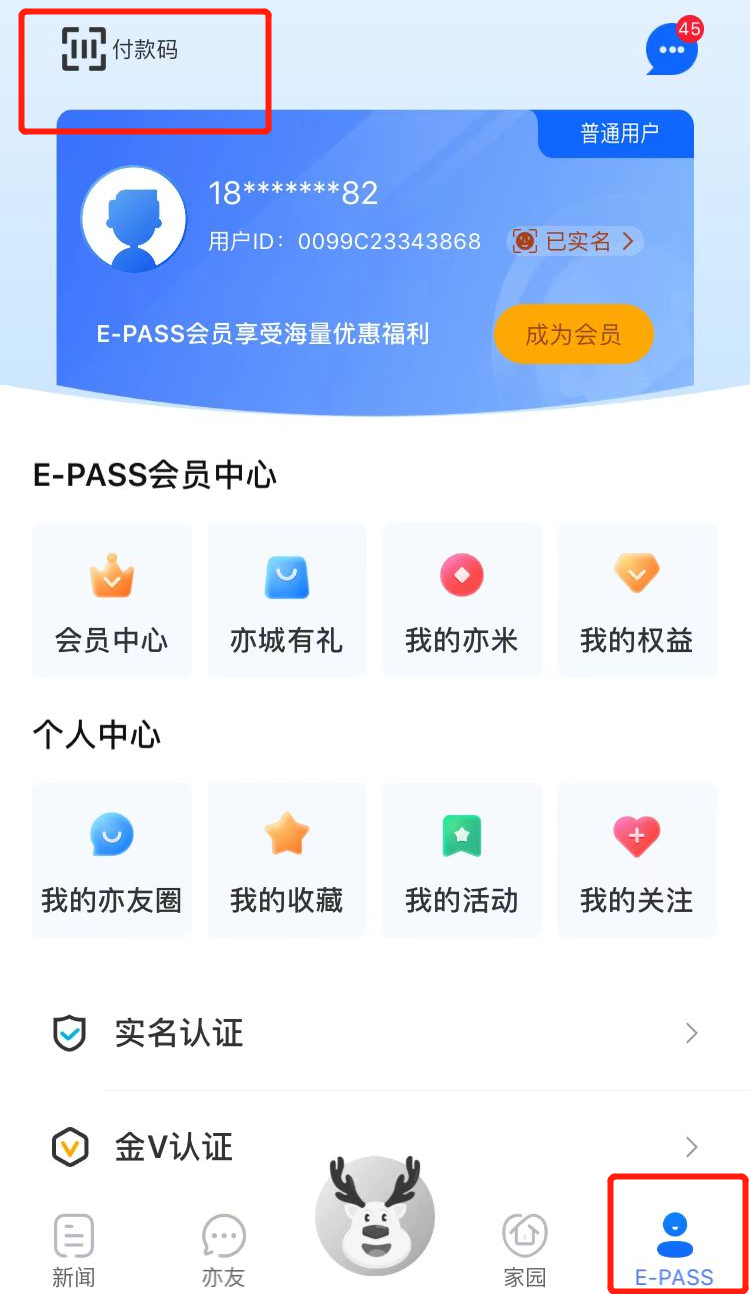Open 我的关注 follows
The image size is (750, 1294).
click(x=636, y=858)
